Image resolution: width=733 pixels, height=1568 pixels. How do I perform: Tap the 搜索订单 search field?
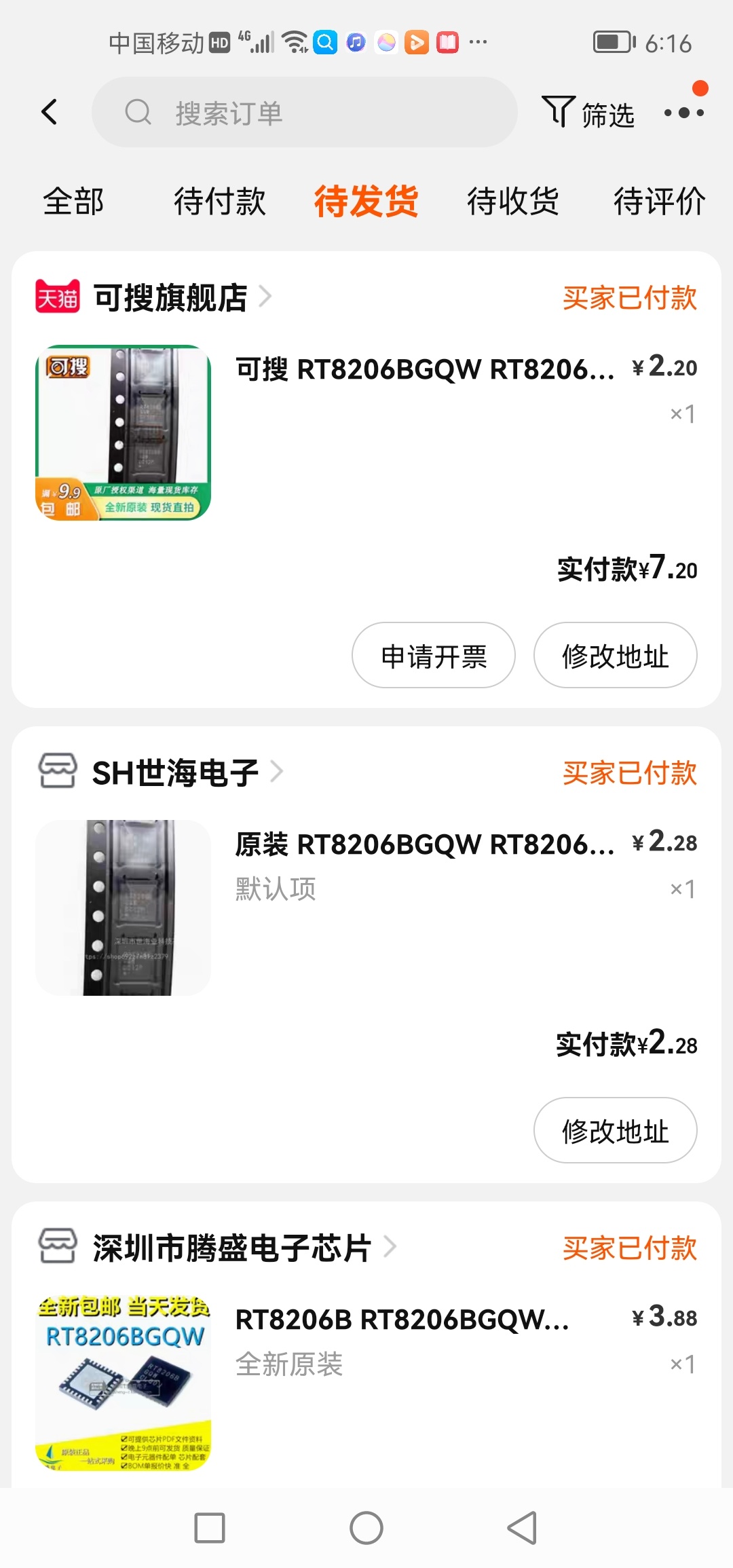(304, 112)
